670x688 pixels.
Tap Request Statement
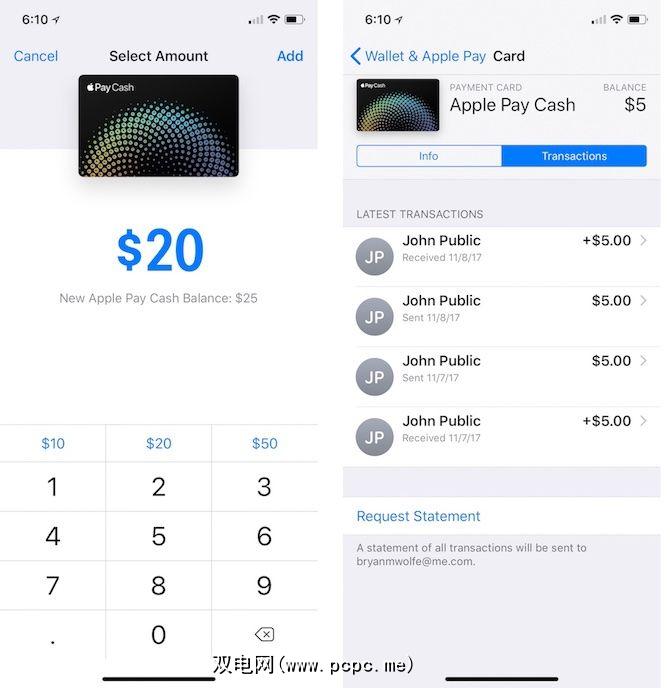point(419,516)
